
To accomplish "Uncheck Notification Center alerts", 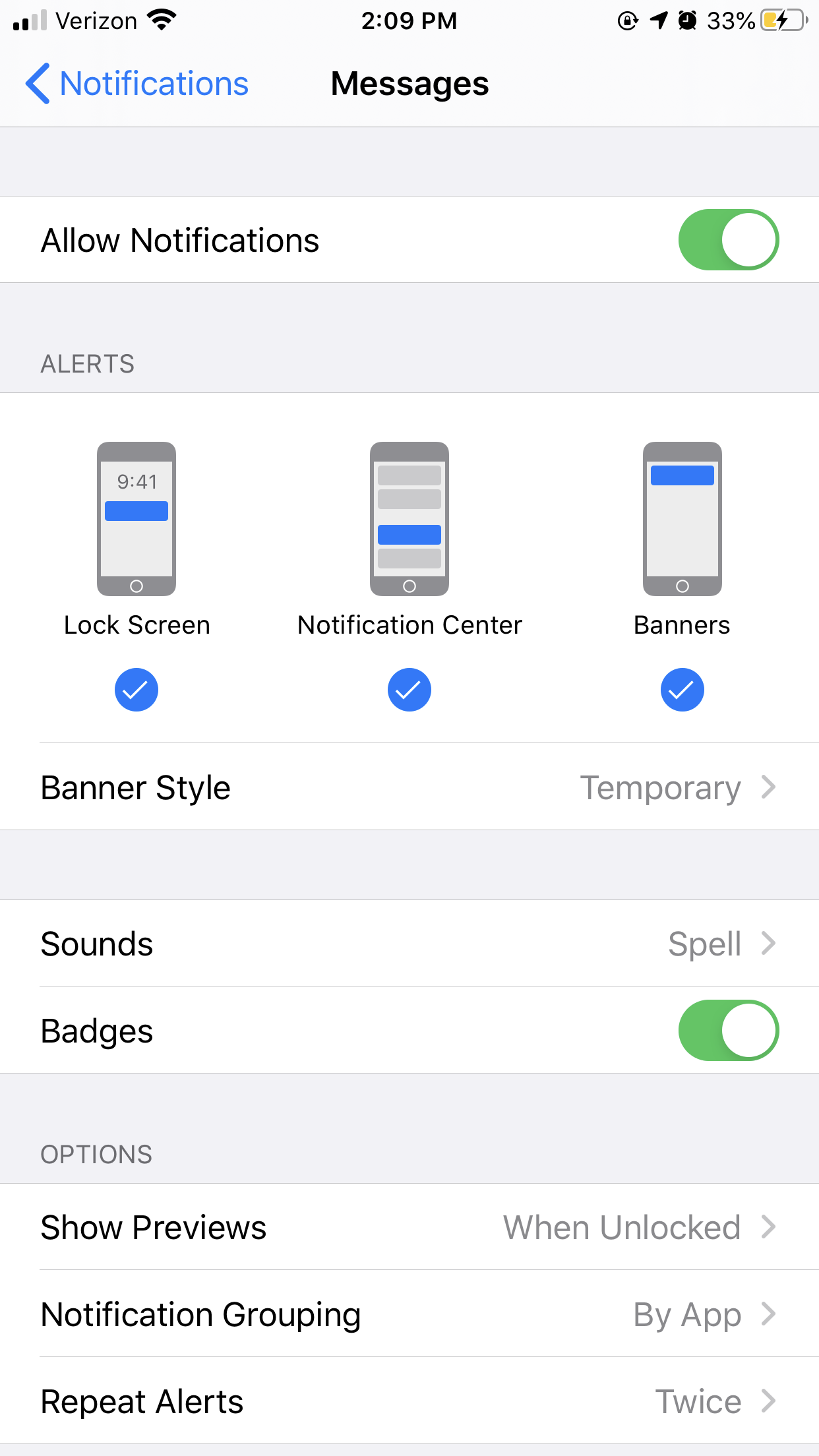I will tap(409, 690).
